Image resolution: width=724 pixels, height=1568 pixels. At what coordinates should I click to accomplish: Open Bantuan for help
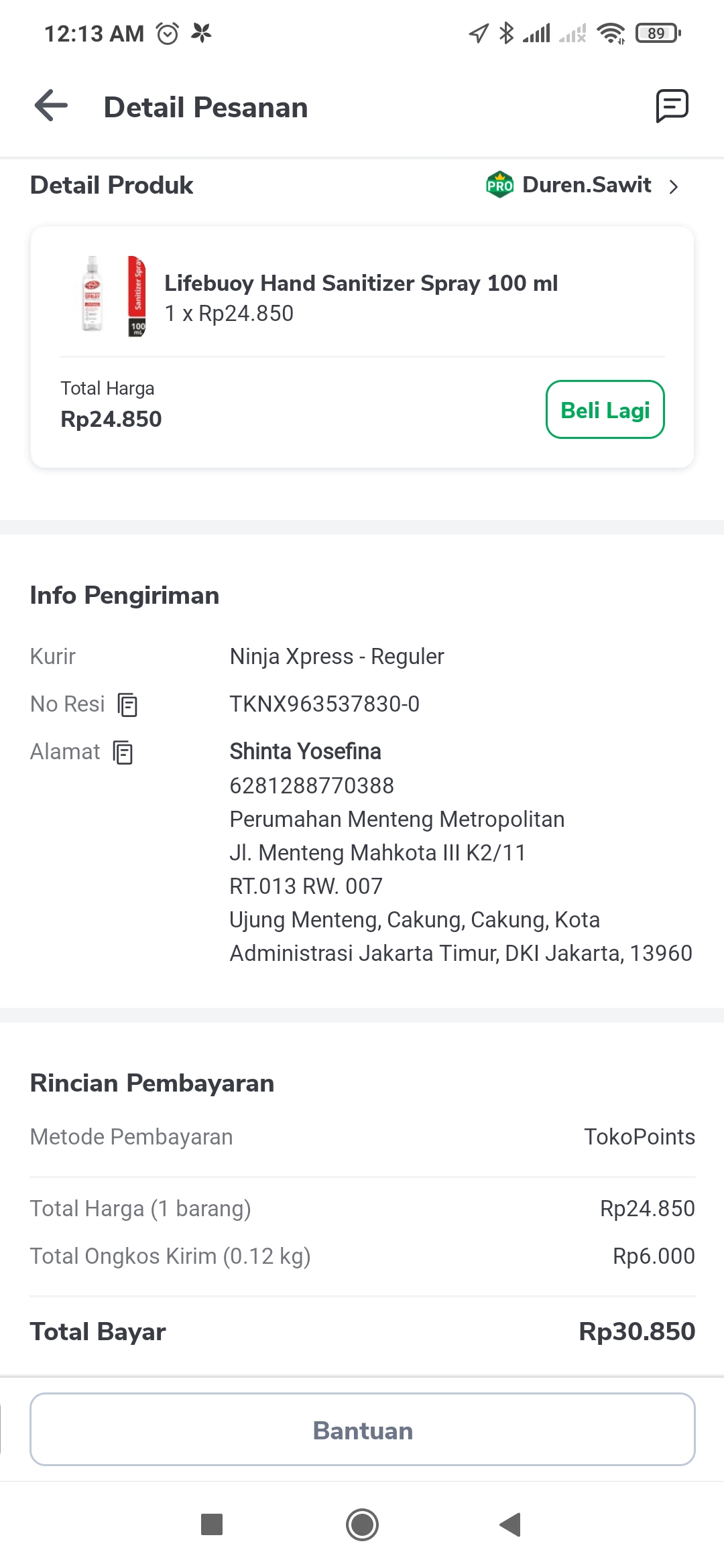pyautogui.click(x=362, y=1429)
